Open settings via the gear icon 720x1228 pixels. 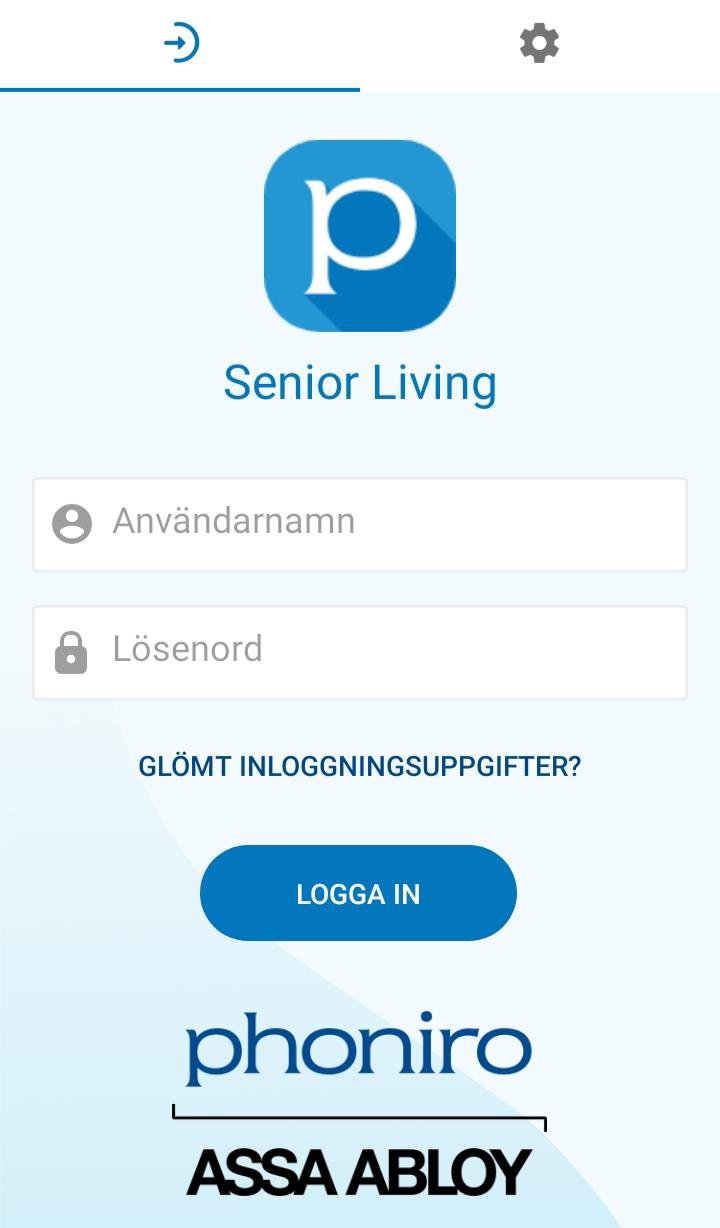point(539,42)
